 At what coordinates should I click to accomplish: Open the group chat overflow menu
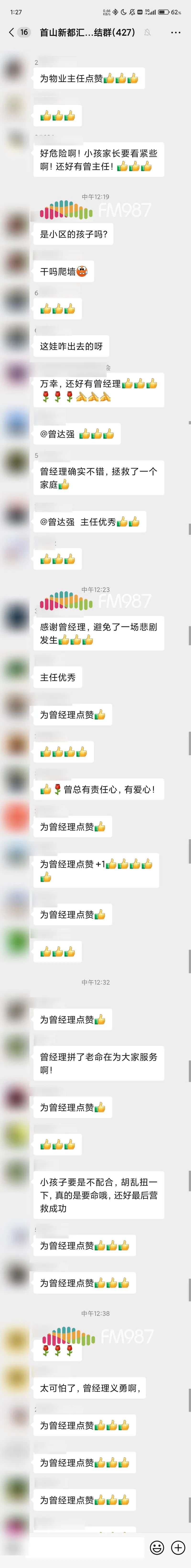tap(176, 32)
